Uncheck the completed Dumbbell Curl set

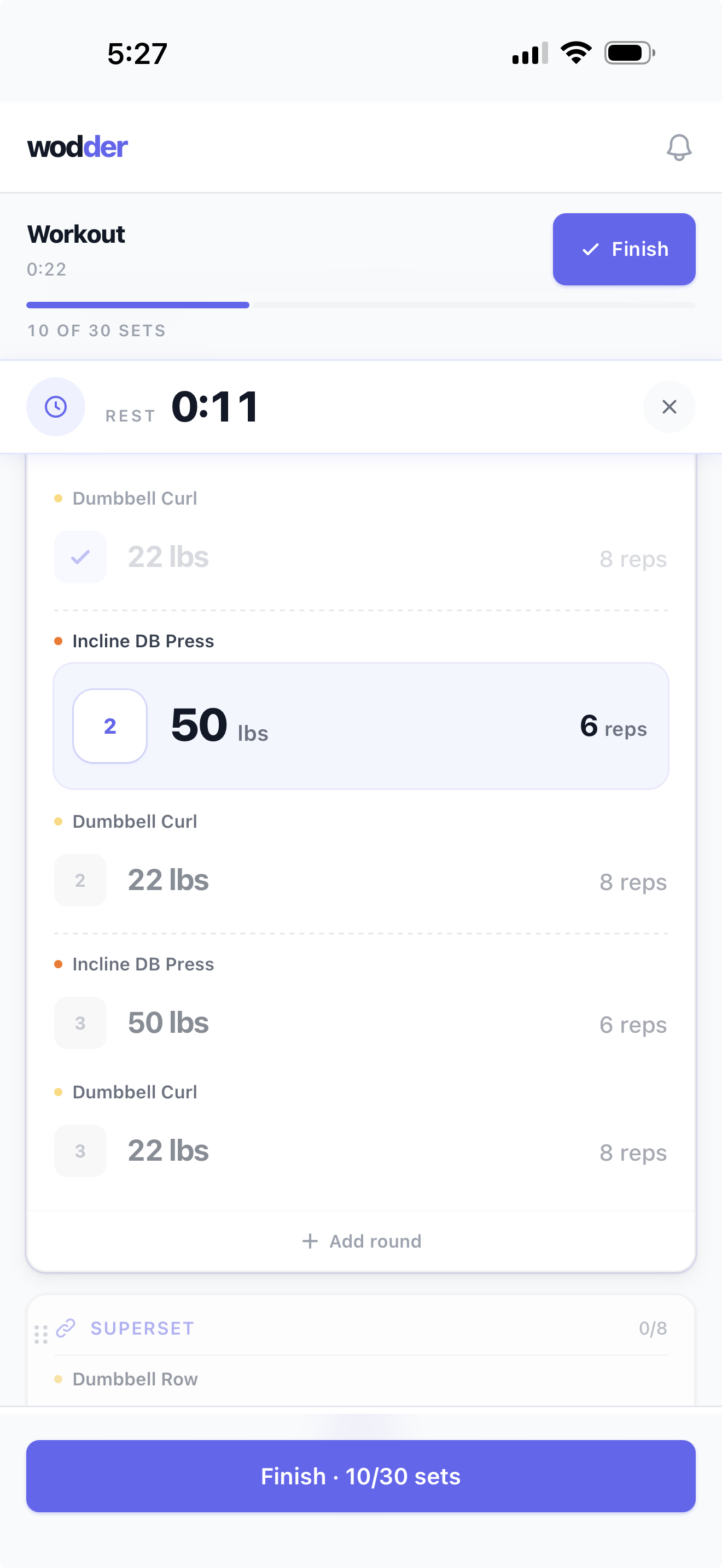point(80,557)
